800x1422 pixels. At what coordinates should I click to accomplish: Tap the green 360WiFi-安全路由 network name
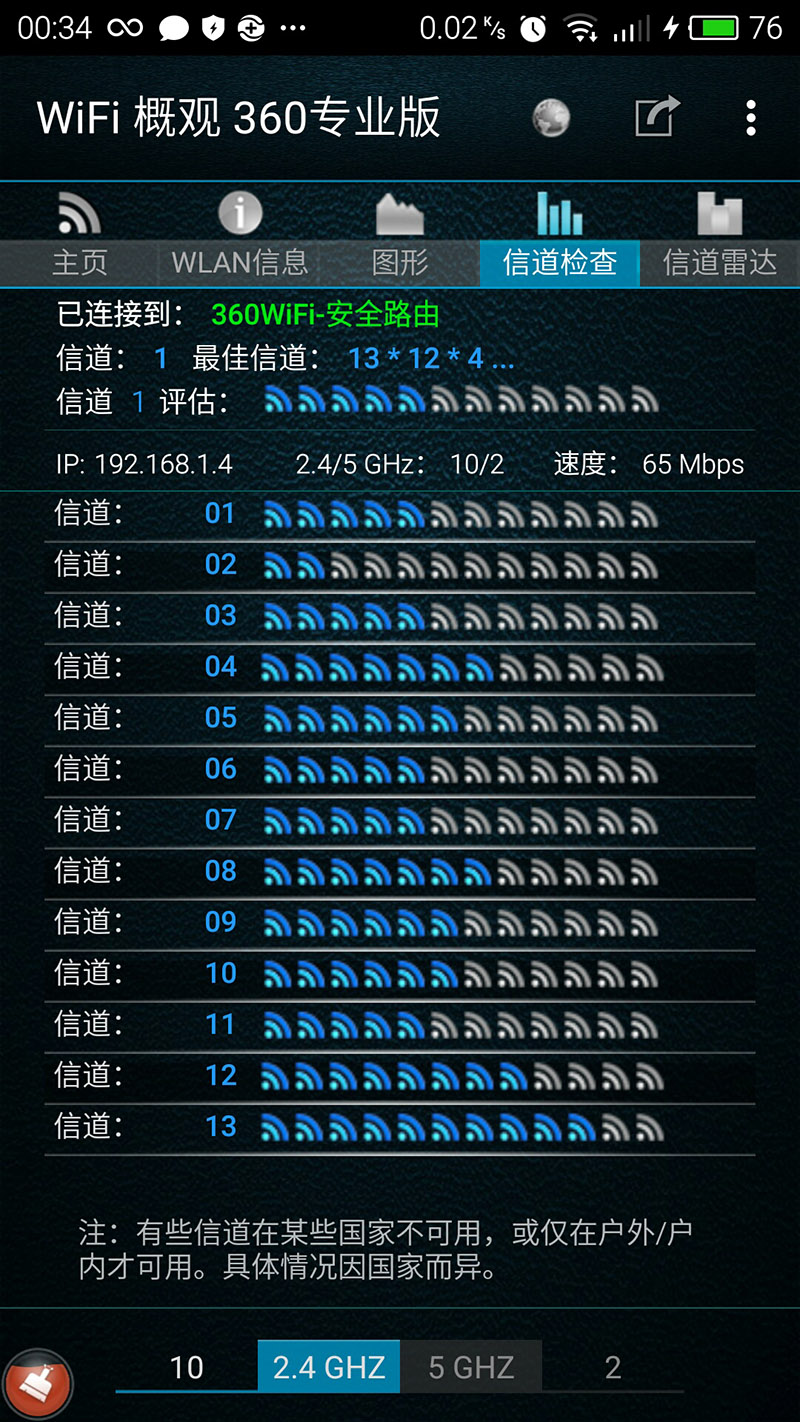click(x=320, y=314)
